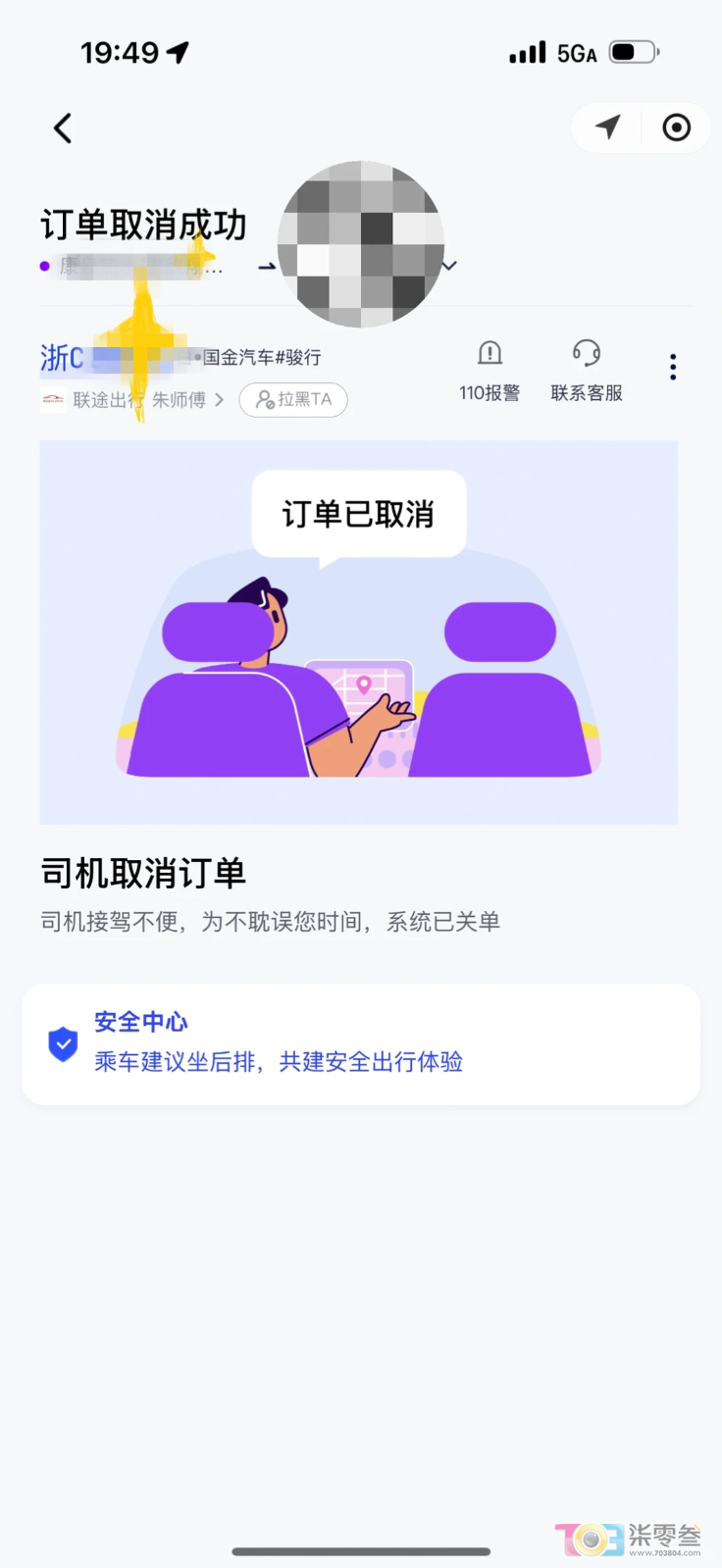Viewport: 722px width, 1568px height.
Task: Tap the home indicator bar at bottom
Action: click(x=361, y=1552)
